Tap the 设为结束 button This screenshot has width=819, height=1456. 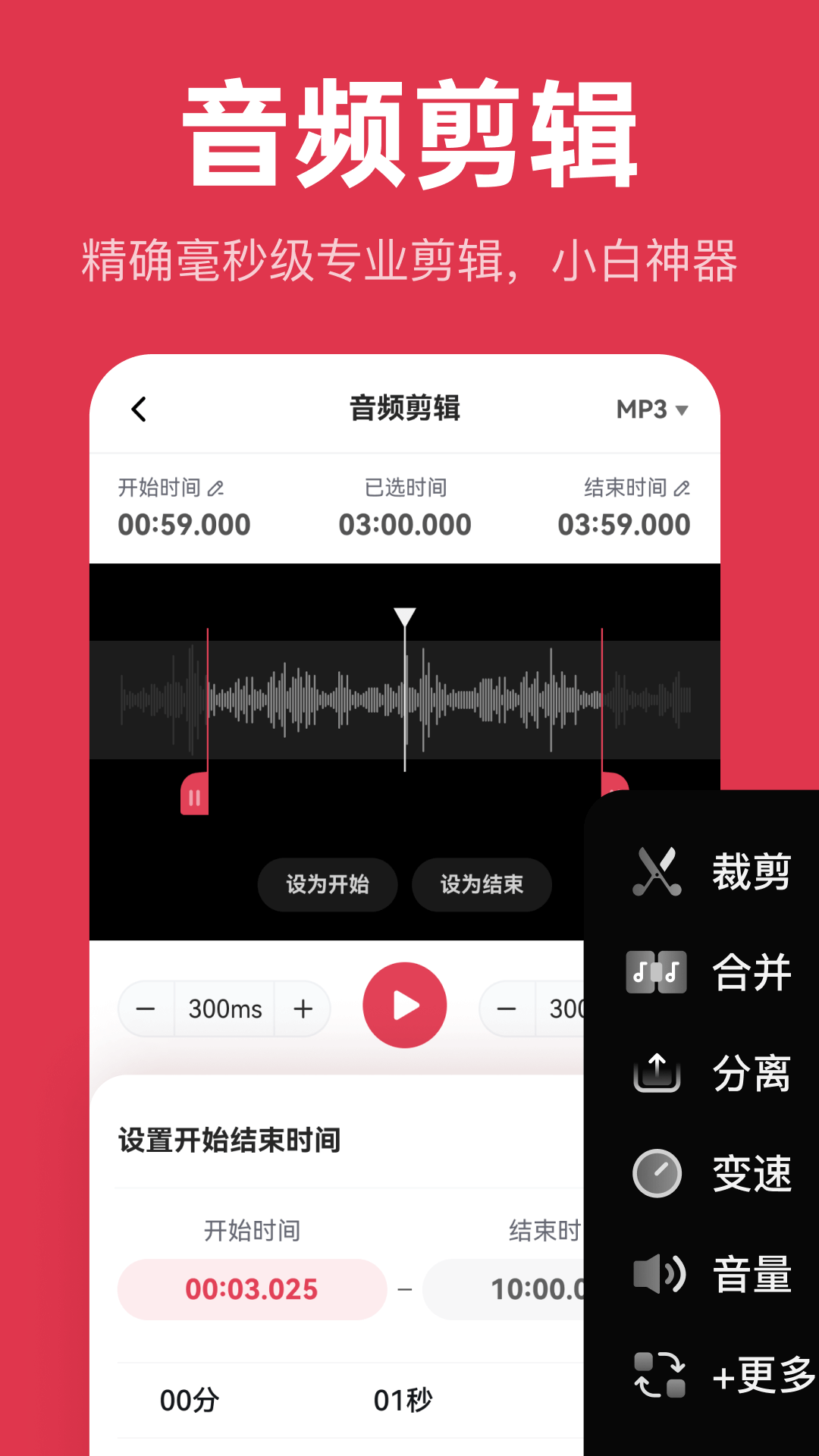click(482, 884)
